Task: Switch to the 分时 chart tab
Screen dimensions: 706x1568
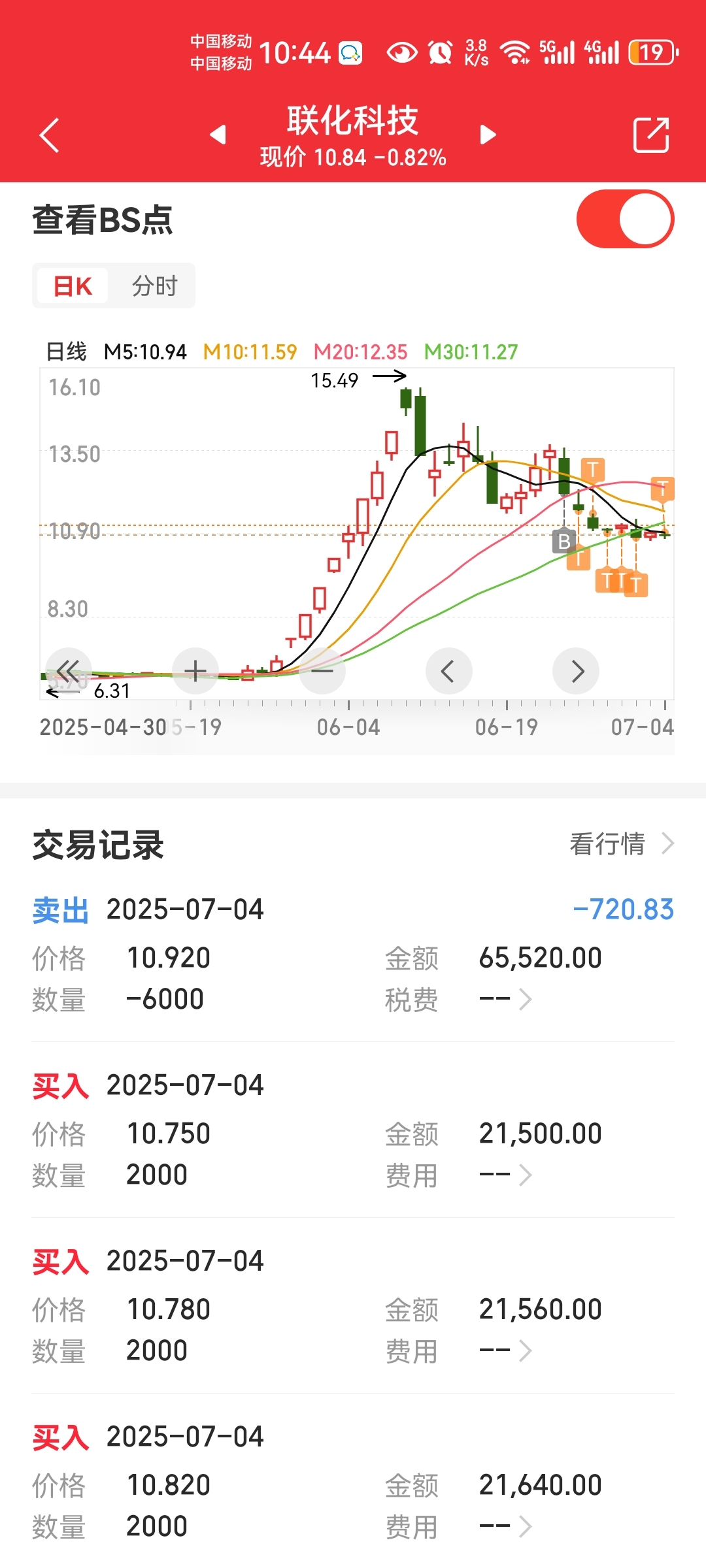Action: tap(154, 286)
